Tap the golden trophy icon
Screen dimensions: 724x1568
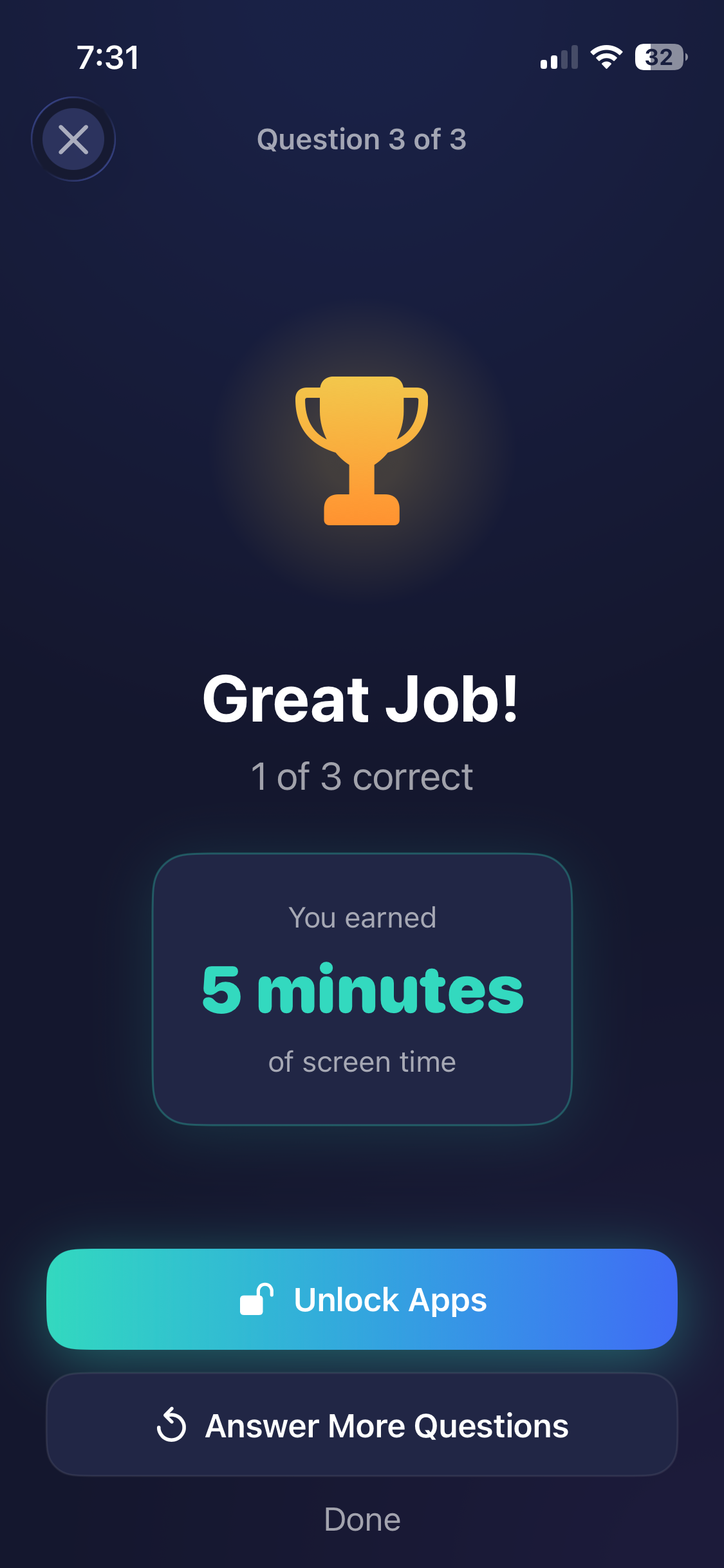(362, 451)
